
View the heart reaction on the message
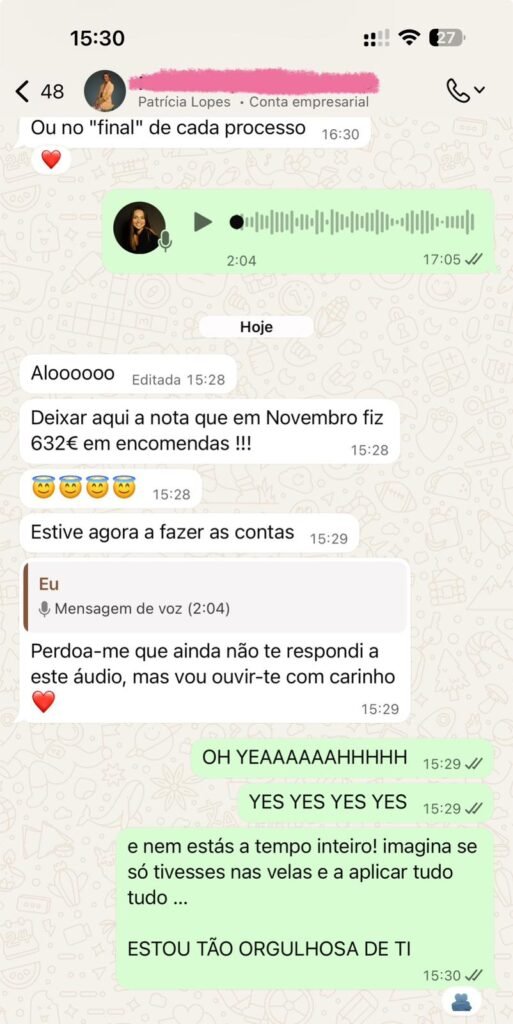51,159
